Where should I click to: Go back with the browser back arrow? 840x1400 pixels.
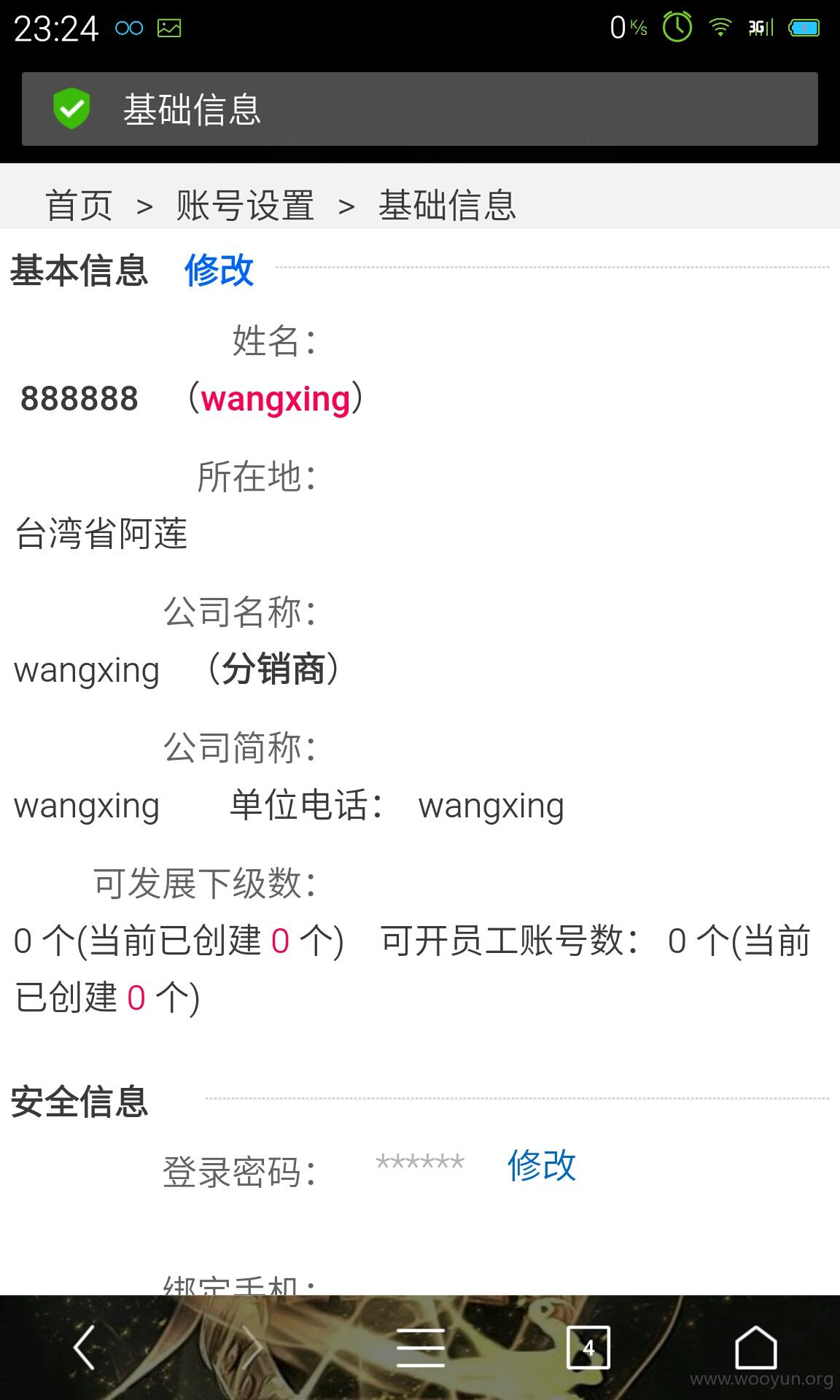pos(85,1347)
